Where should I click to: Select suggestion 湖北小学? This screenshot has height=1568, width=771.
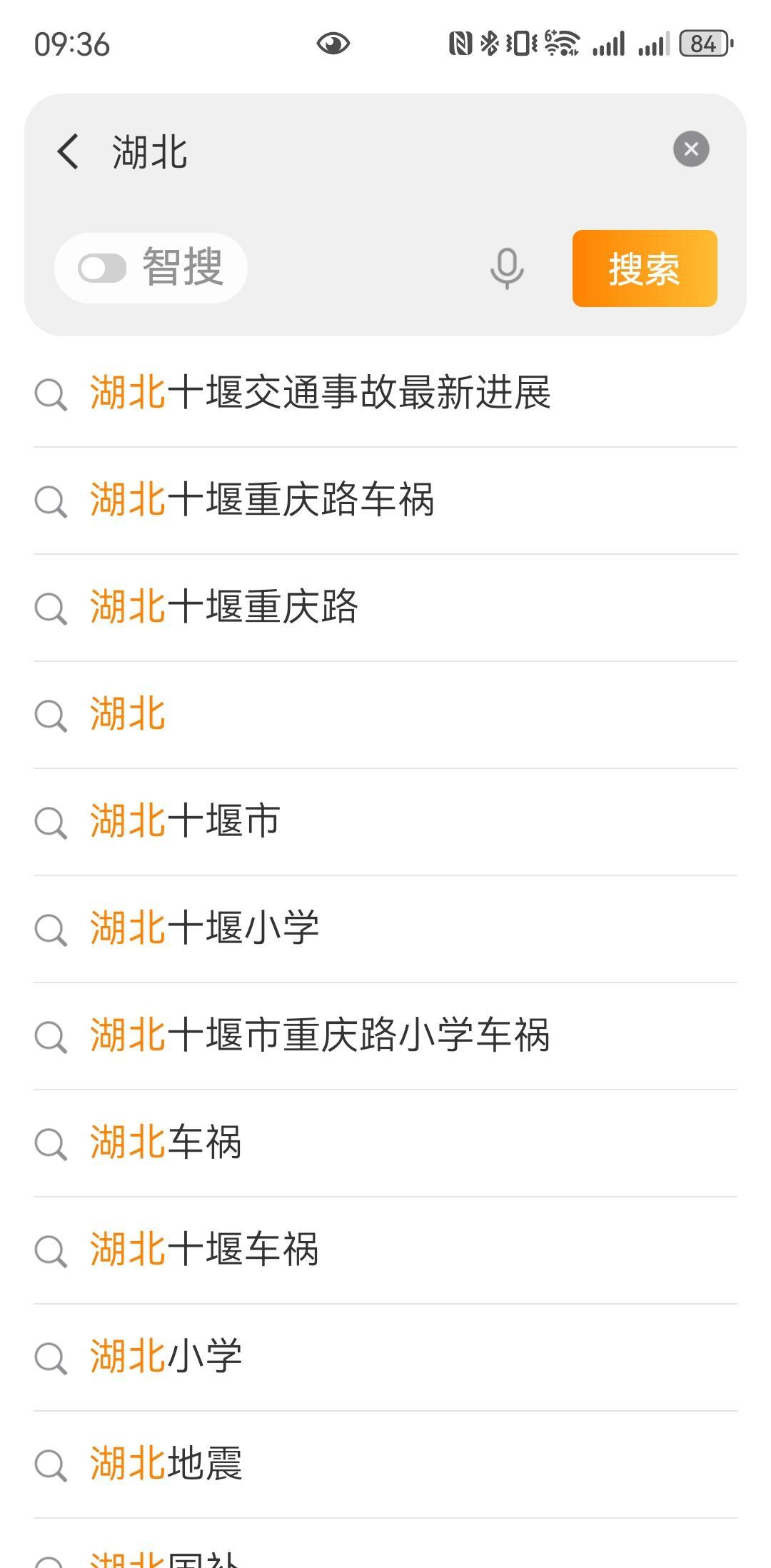click(166, 1357)
